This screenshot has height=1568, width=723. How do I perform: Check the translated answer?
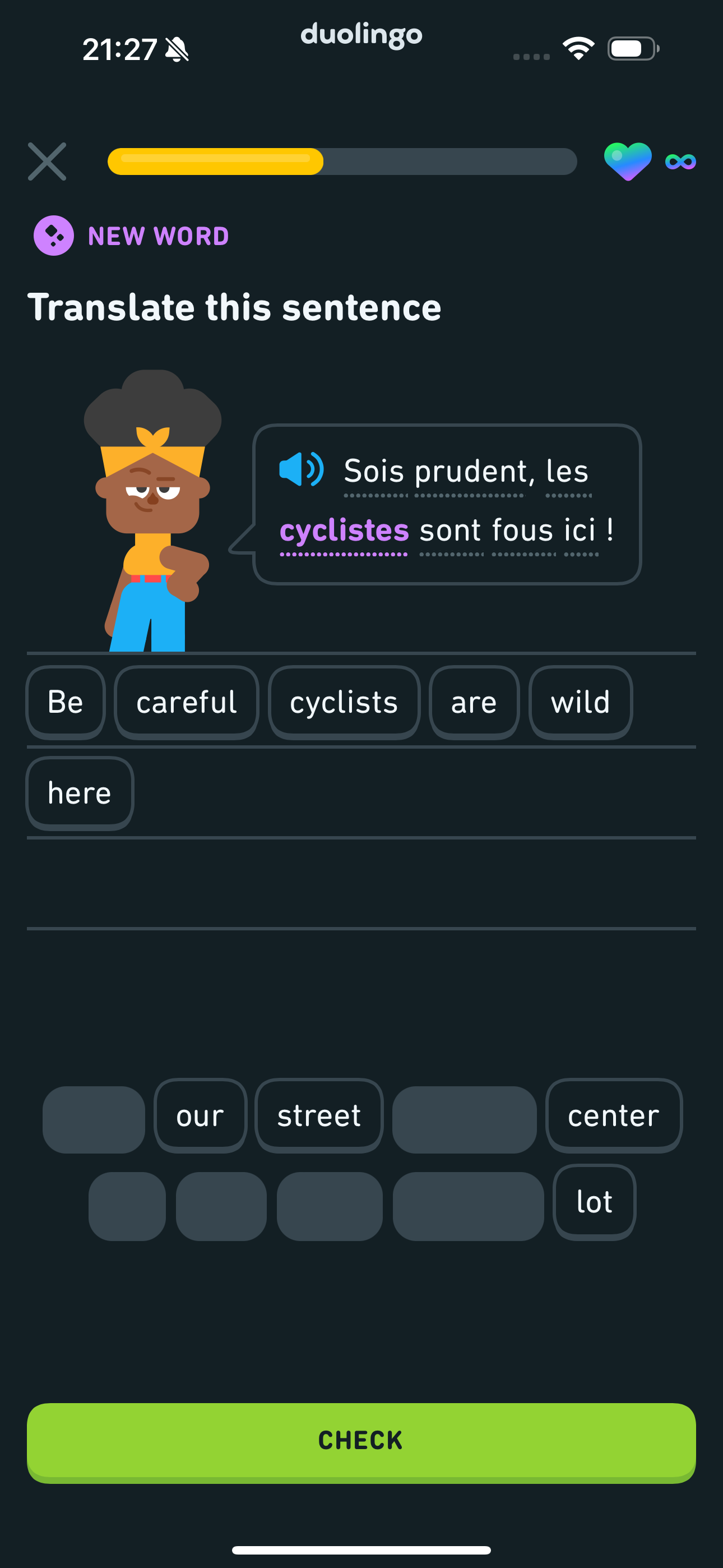(361, 1442)
